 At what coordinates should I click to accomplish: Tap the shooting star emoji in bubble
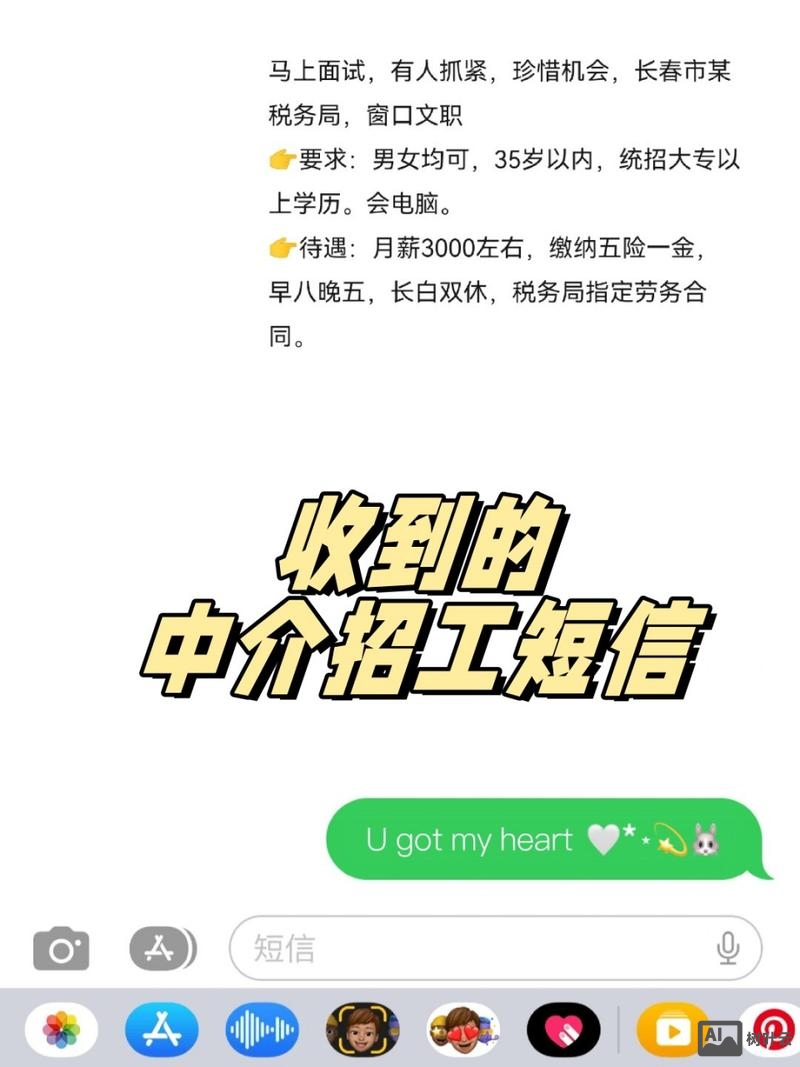(668, 840)
